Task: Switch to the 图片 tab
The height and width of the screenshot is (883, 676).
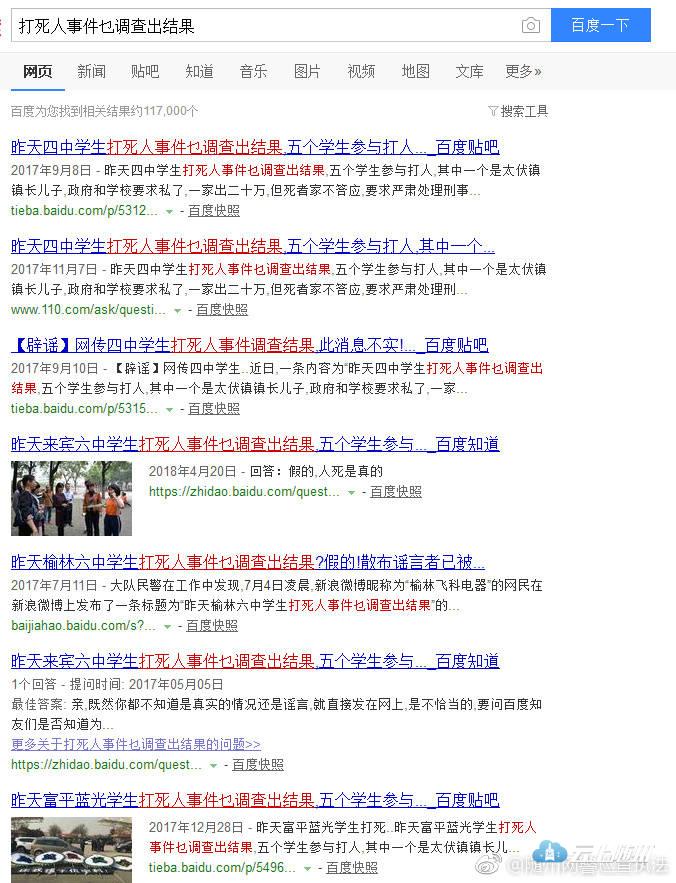Action: 307,71
